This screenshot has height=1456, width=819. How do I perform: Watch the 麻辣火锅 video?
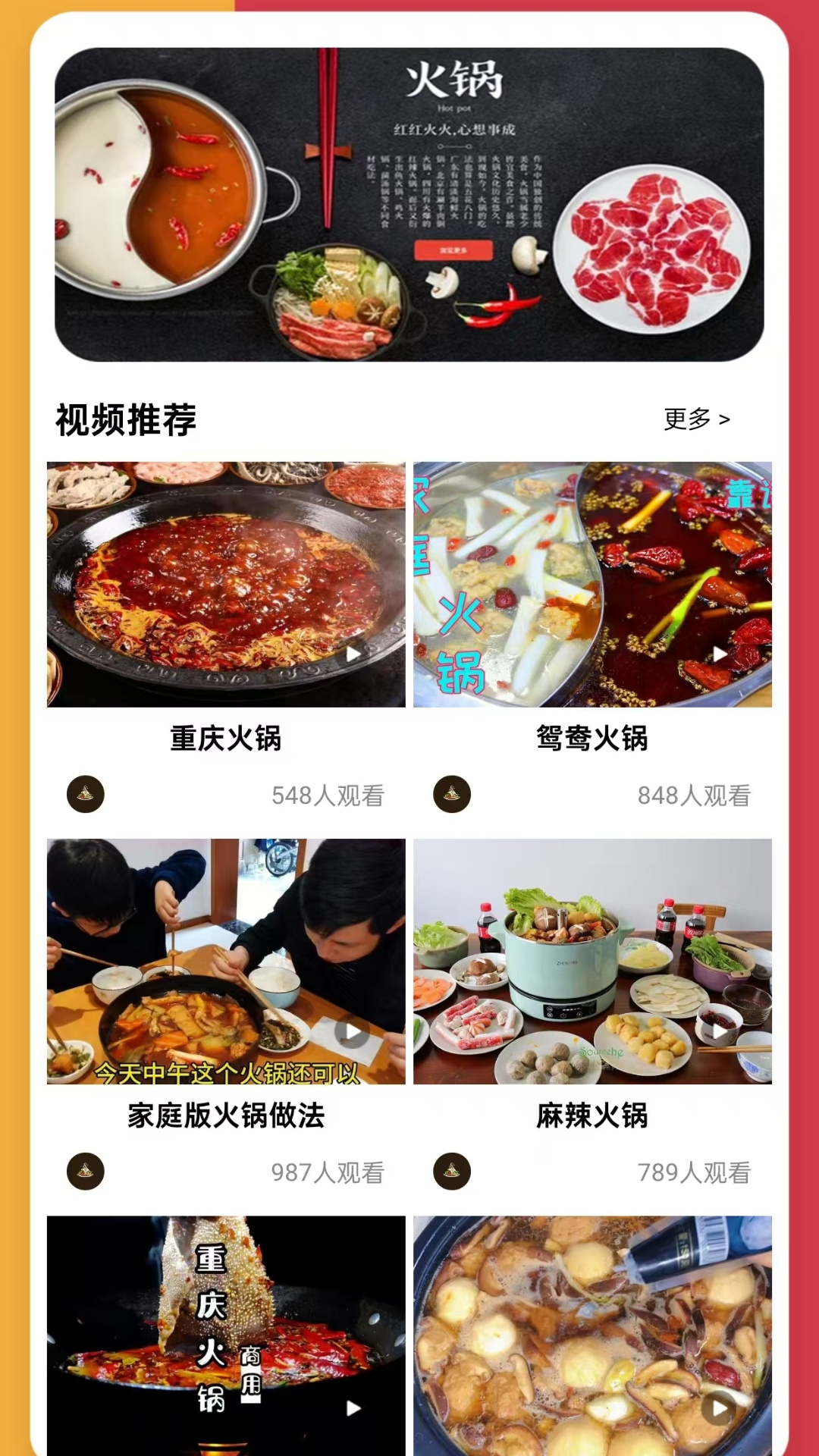coord(592,962)
